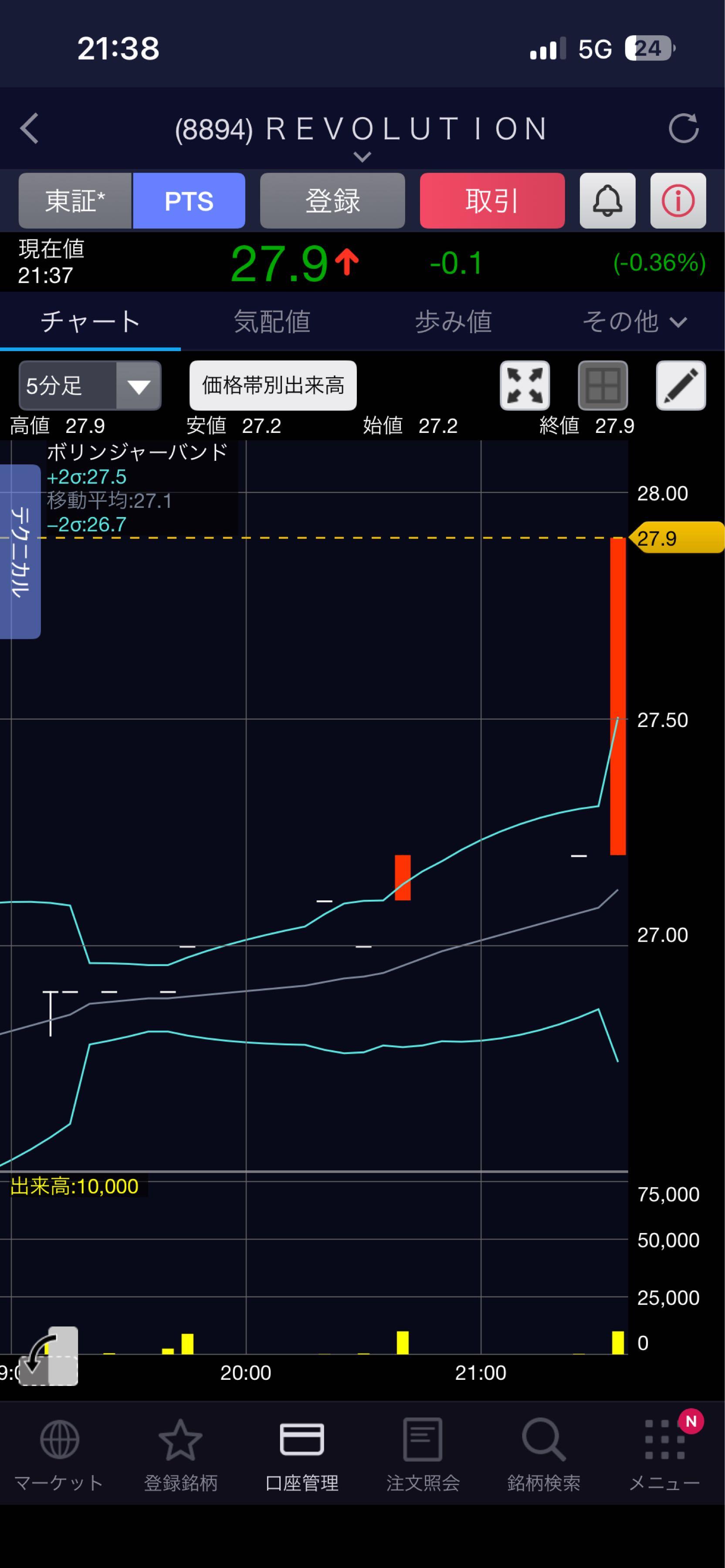
Task: Expand the REVOLUTION stock name dropdown
Action: (x=362, y=157)
